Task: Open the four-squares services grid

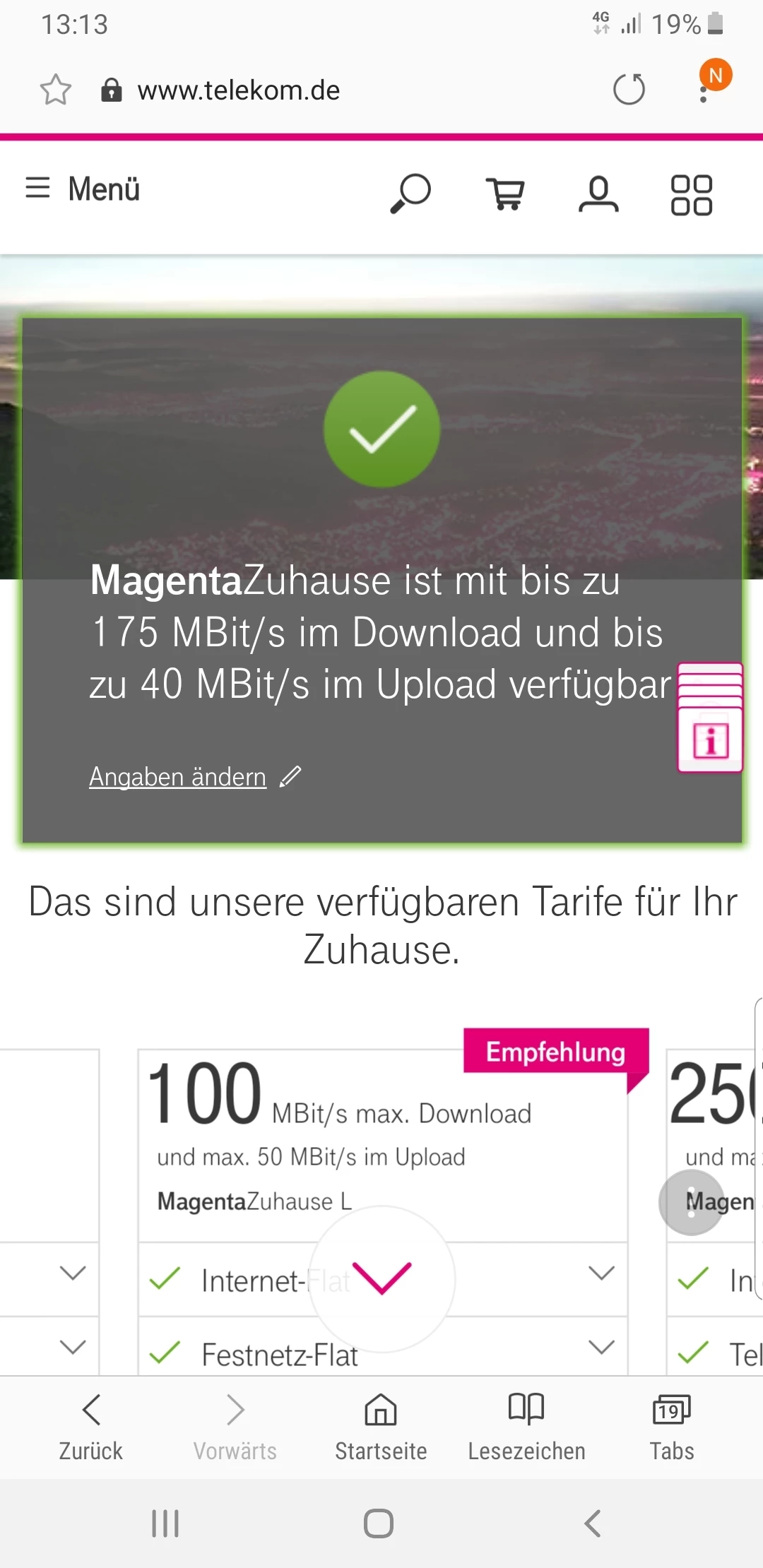Action: pos(691,194)
